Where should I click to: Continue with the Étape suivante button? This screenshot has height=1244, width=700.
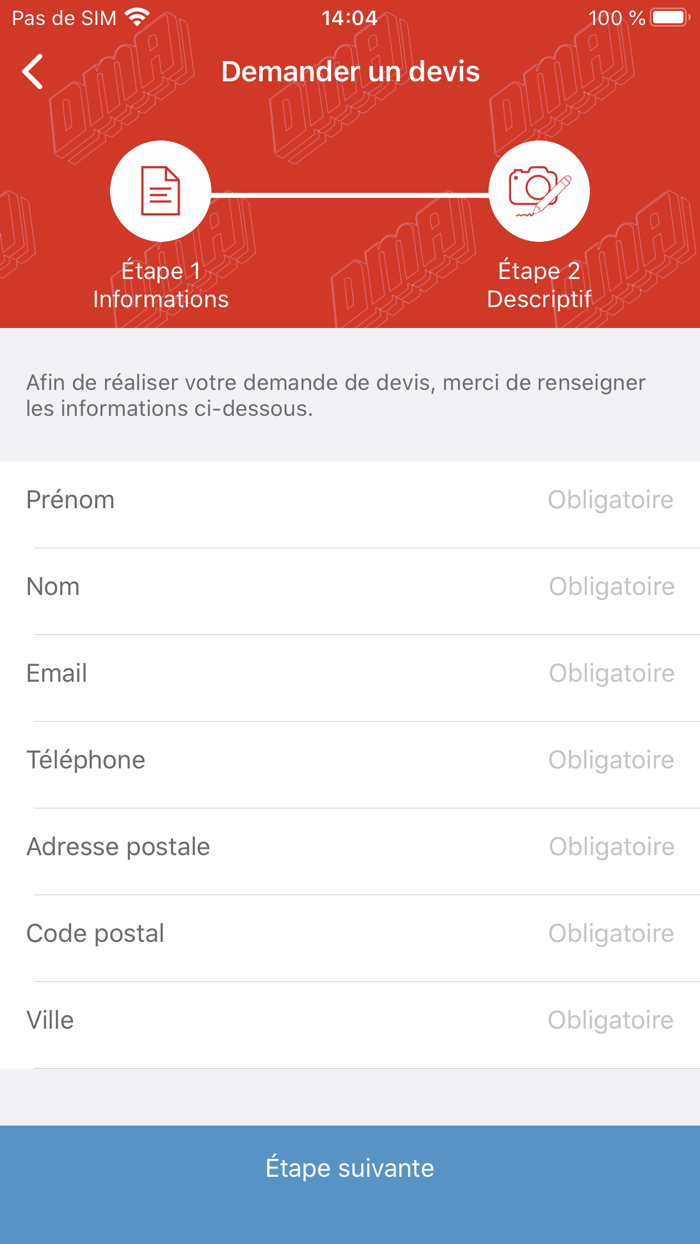click(x=350, y=1168)
